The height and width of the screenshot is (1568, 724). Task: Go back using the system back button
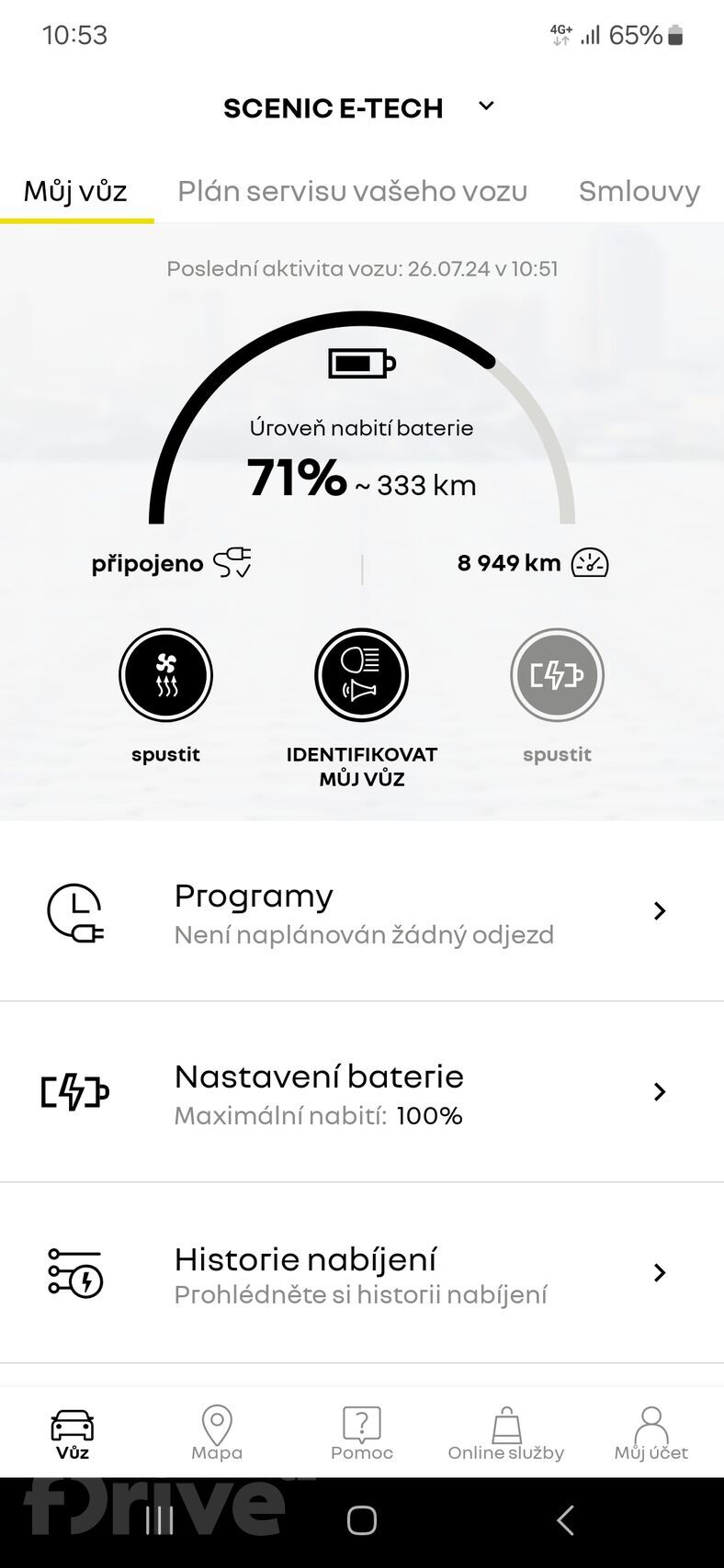(x=565, y=1520)
